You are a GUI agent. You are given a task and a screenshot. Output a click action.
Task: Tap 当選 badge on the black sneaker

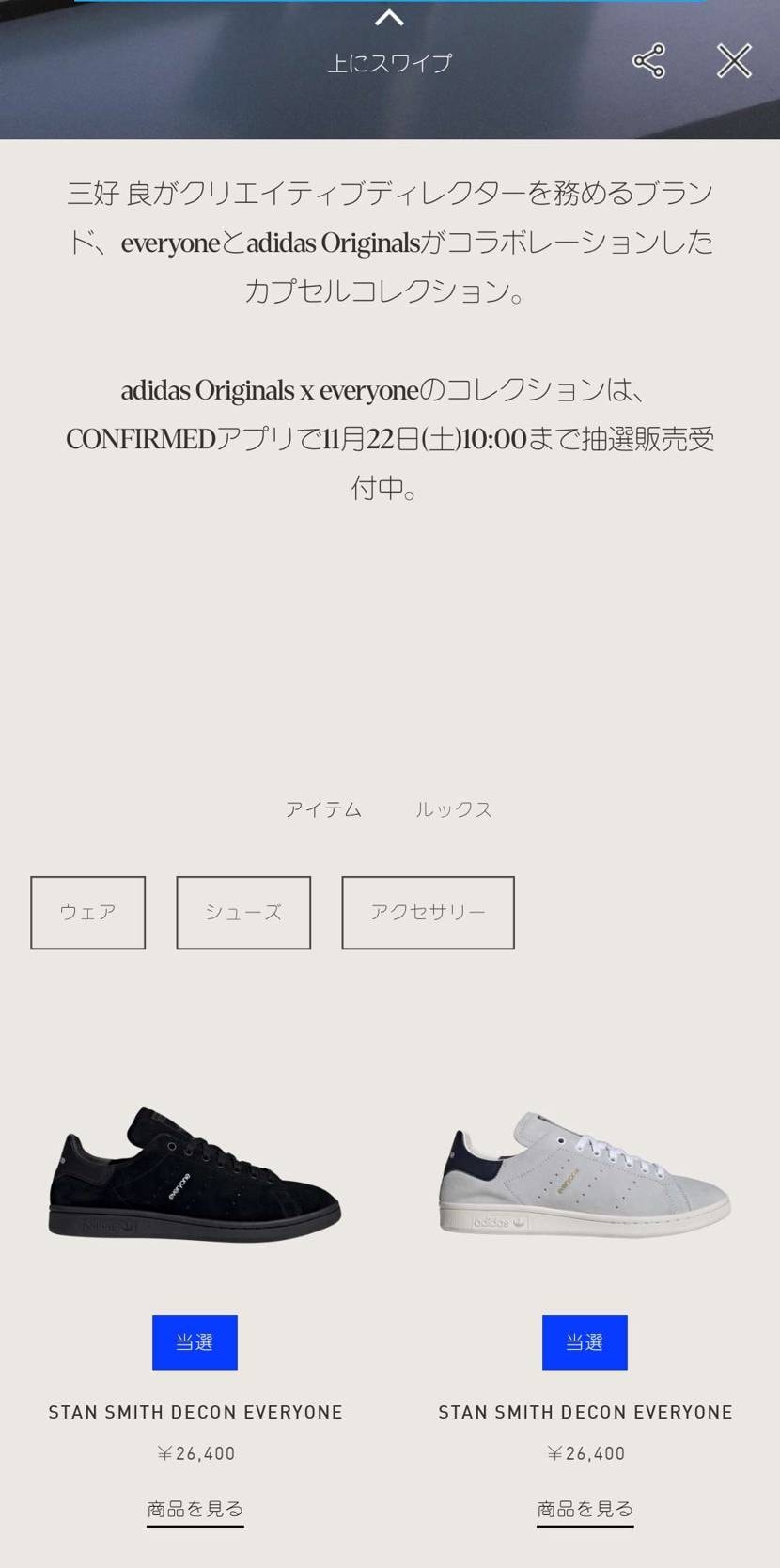coord(195,1342)
